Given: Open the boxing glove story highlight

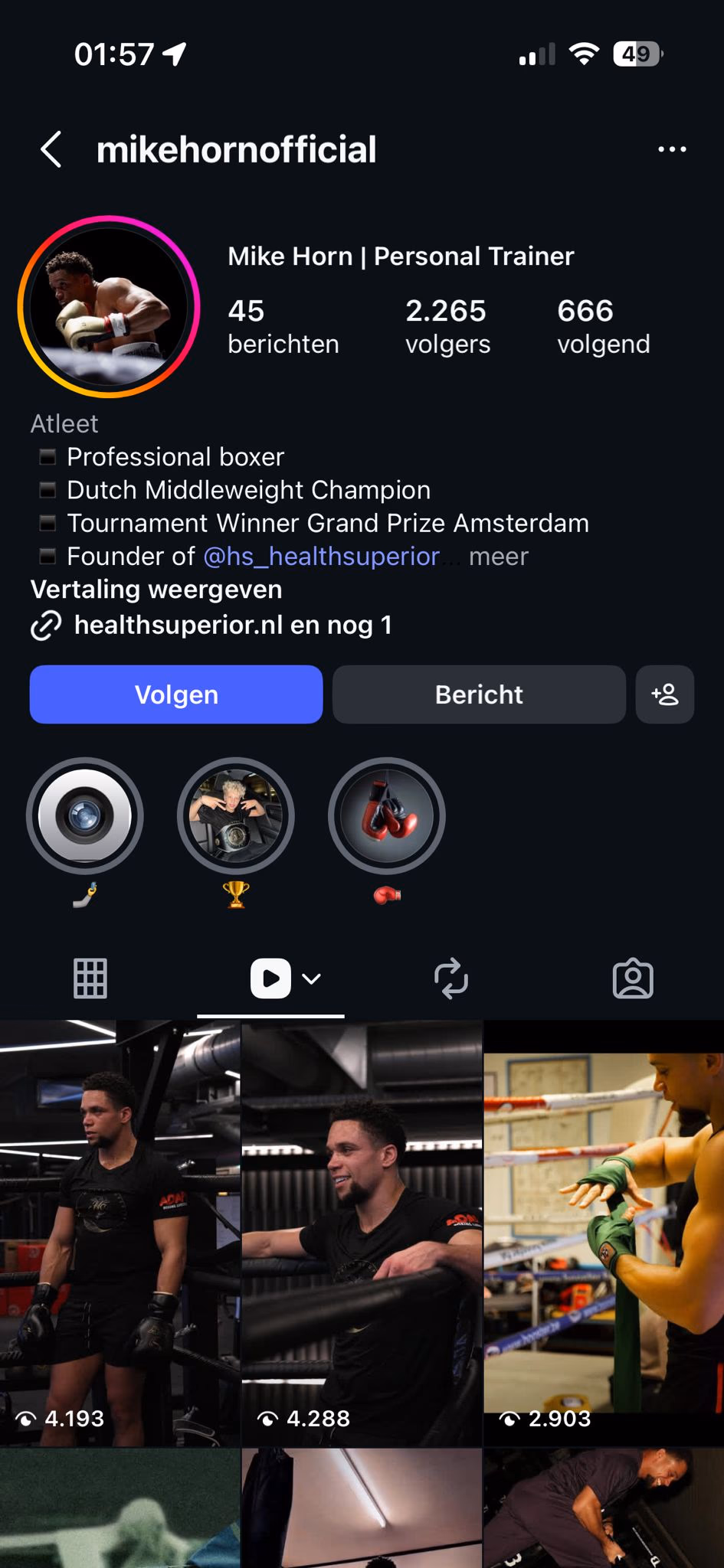Looking at the screenshot, I should click(x=387, y=815).
